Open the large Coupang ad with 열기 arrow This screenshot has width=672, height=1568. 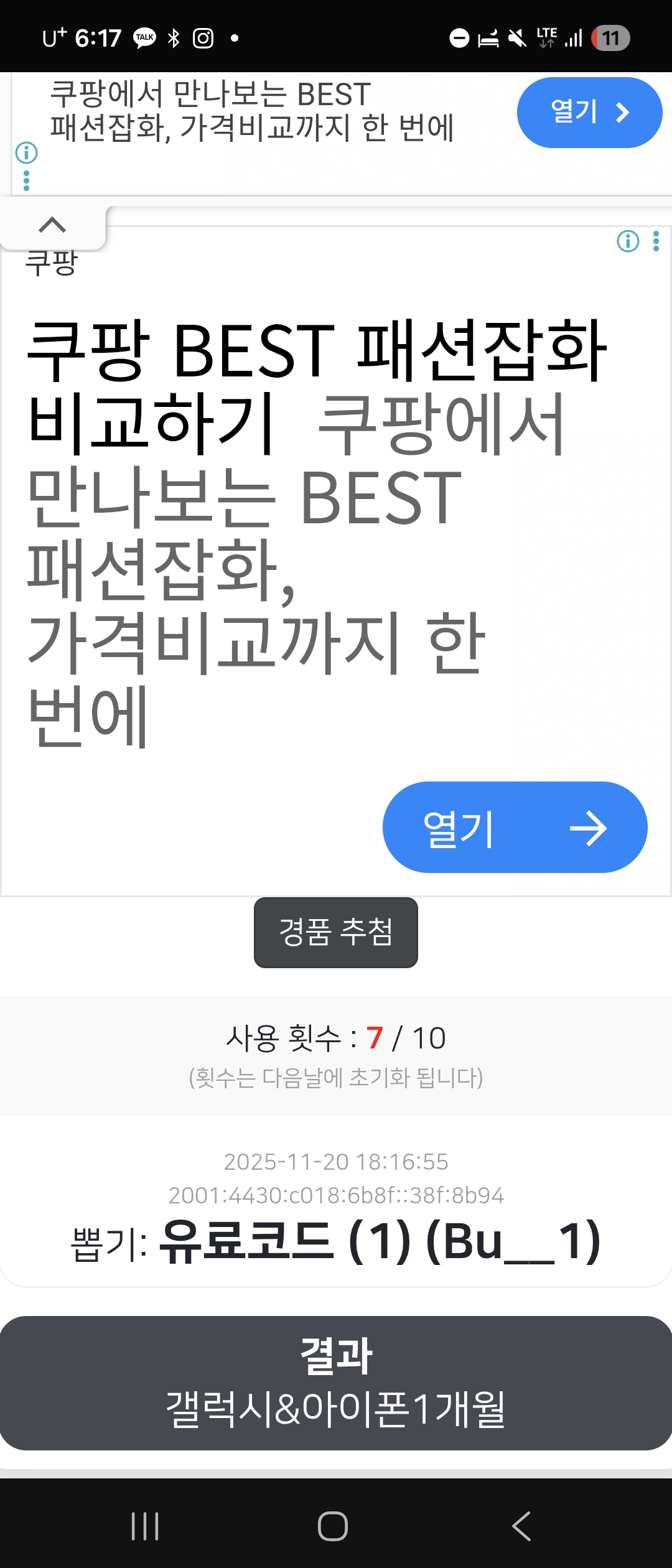(x=515, y=828)
